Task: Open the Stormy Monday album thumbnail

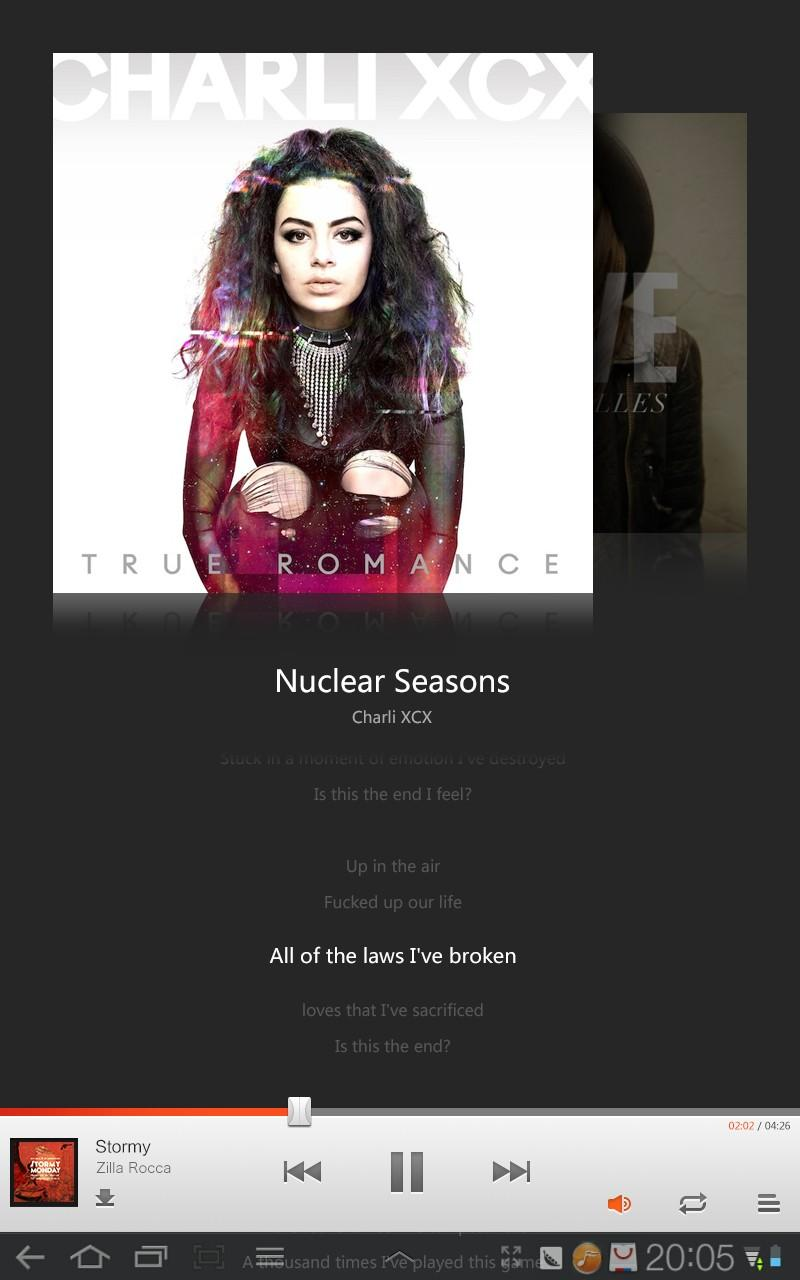Action: pos(44,1172)
